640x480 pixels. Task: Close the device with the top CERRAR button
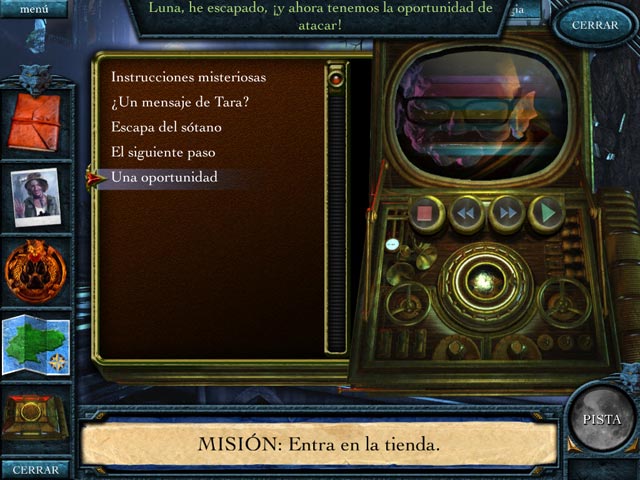pos(594,25)
